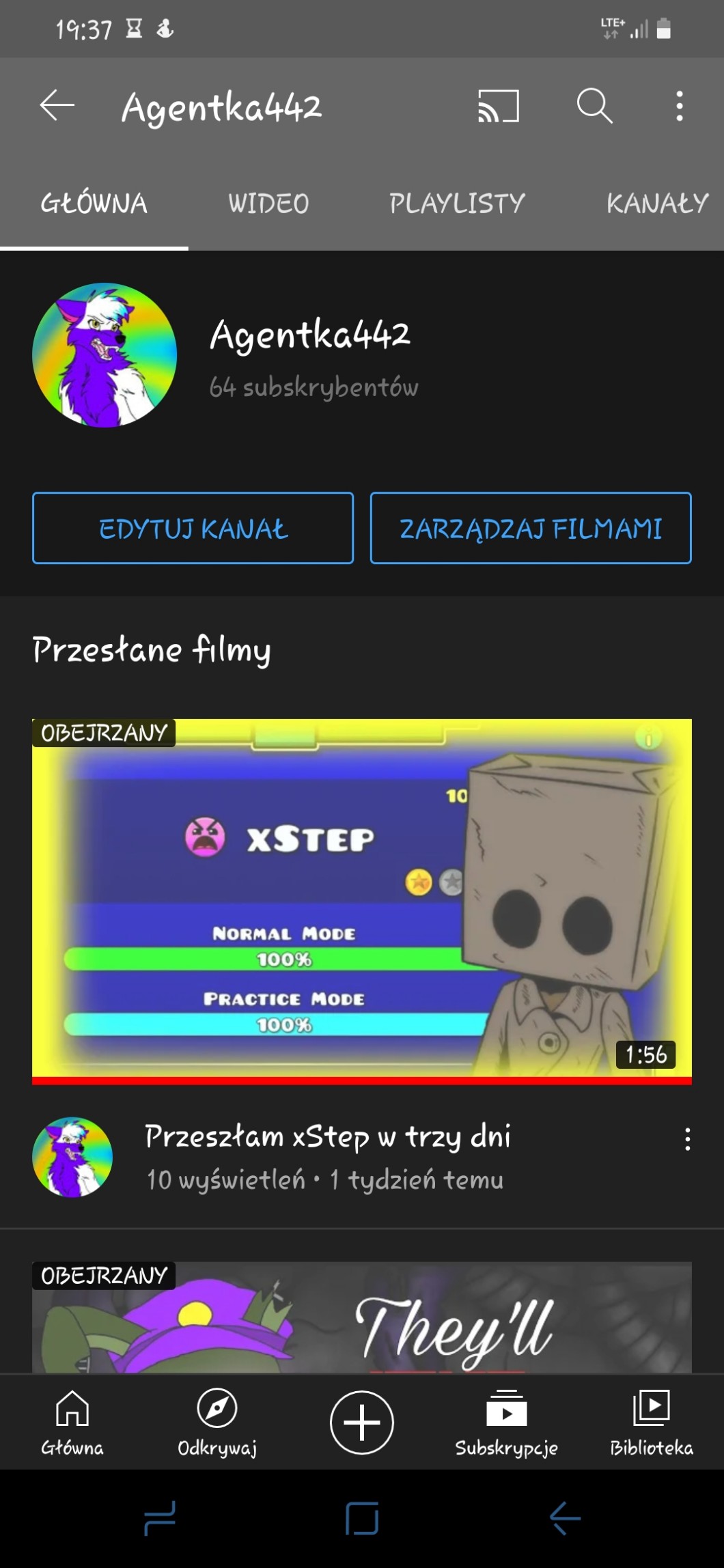Switch to the KANAŁY tab
Image resolution: width=724 pixels, height=1568 pixels.
tap(657, 204)
